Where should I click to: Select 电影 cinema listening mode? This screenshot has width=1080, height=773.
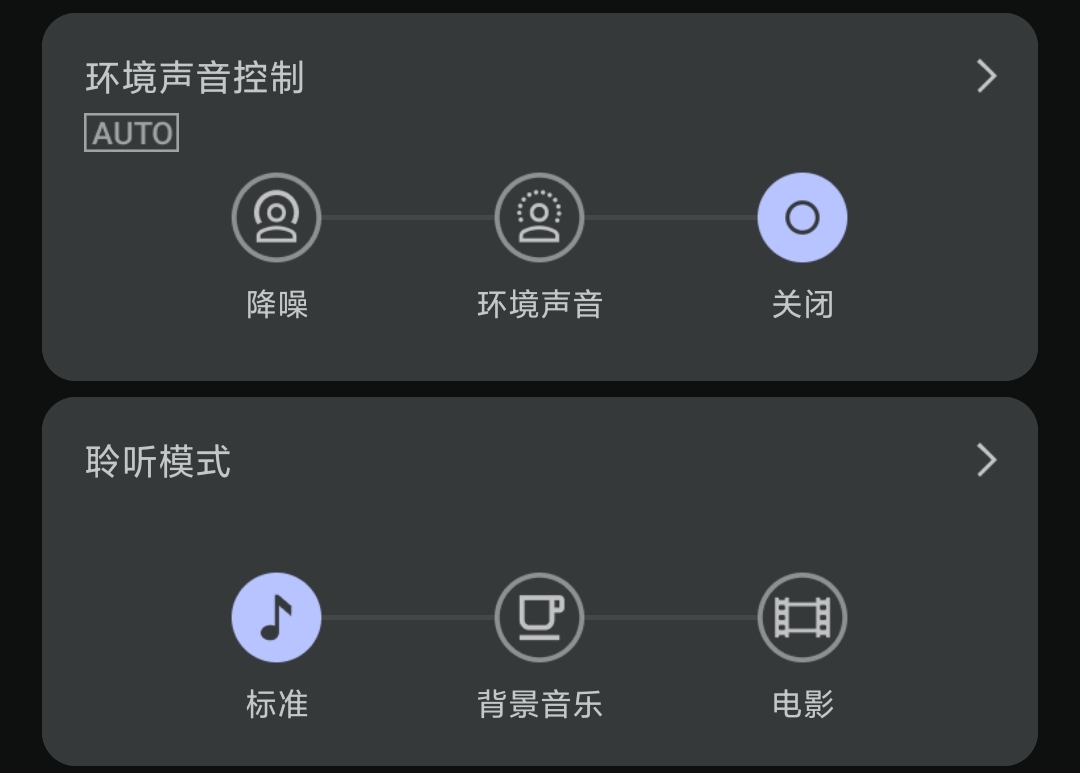click(802, 618)
